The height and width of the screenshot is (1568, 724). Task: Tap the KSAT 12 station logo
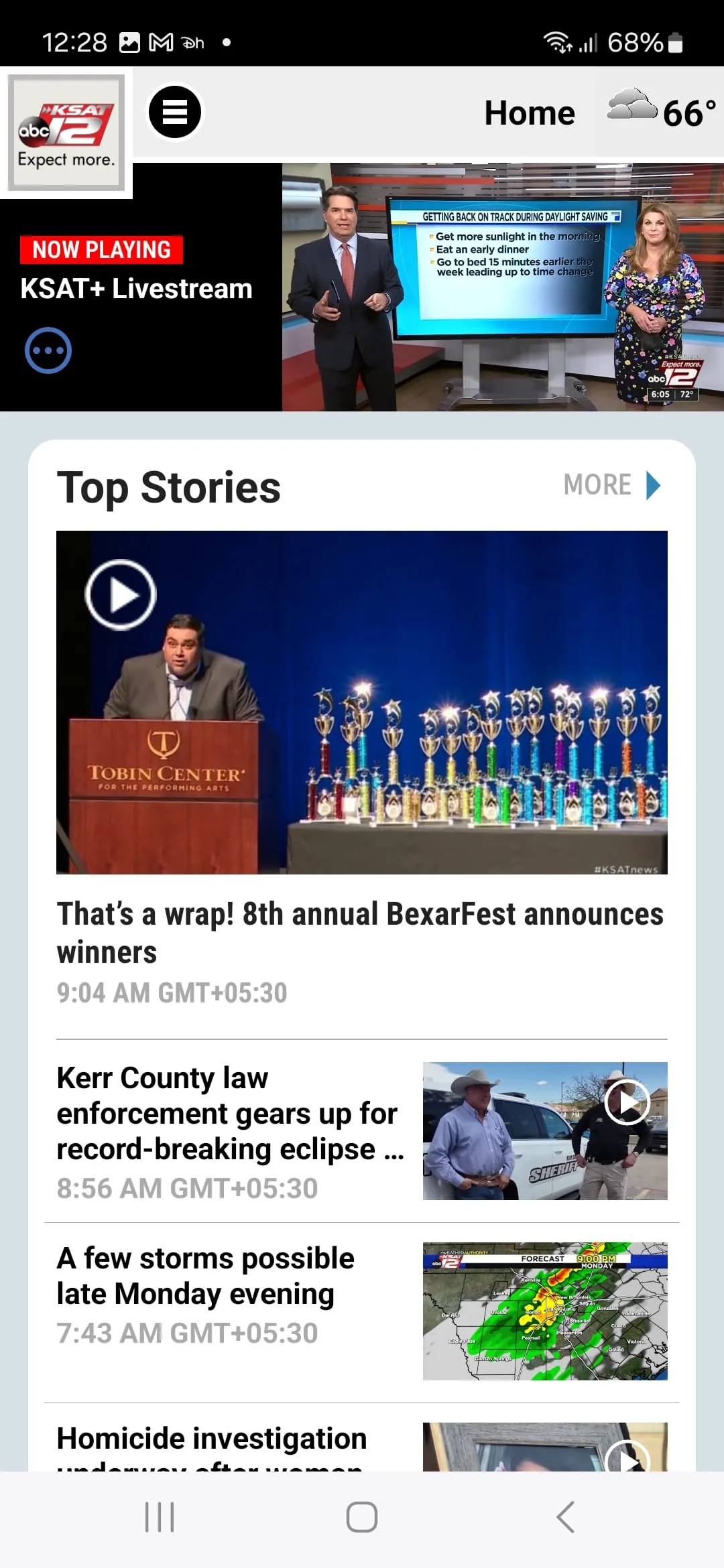64,131
